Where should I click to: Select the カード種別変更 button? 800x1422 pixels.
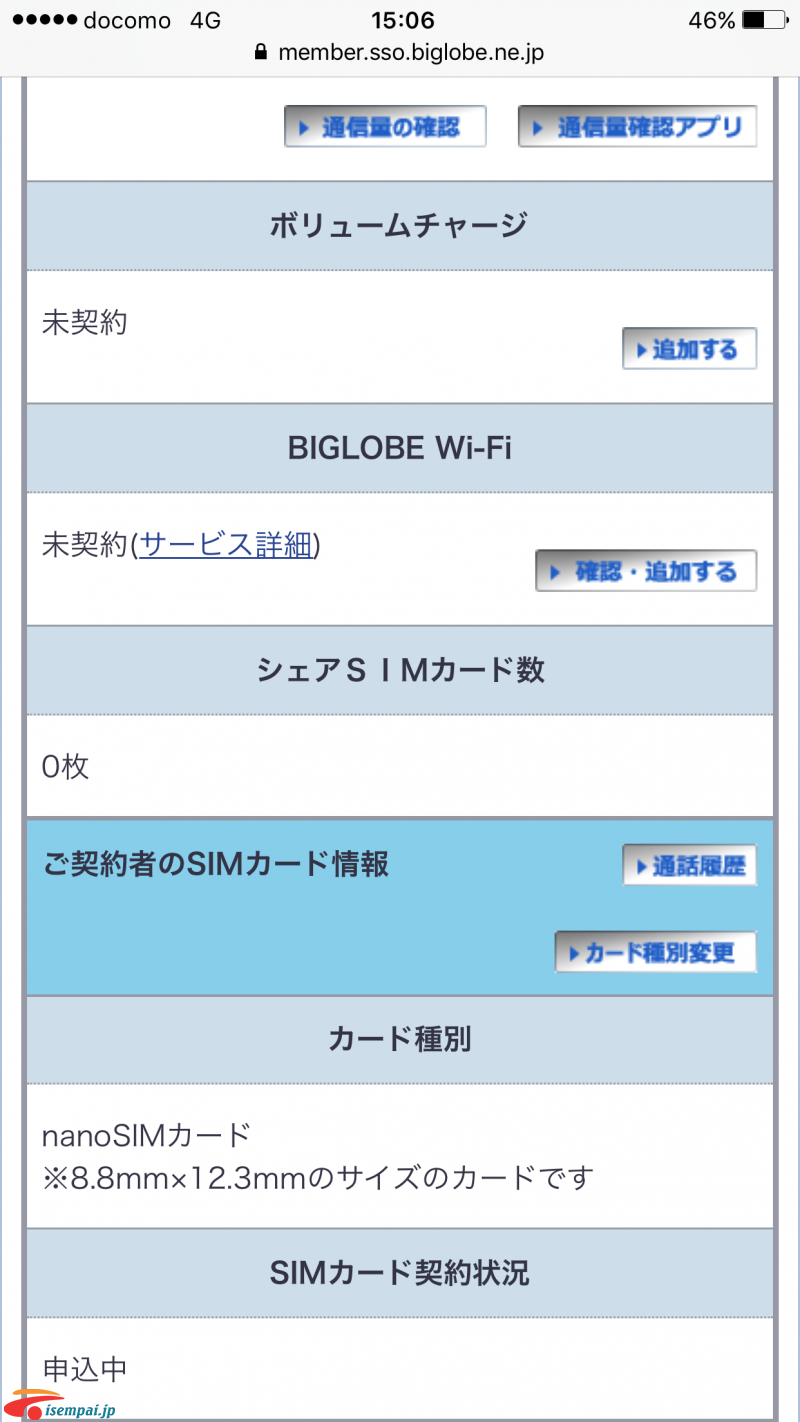656,952
